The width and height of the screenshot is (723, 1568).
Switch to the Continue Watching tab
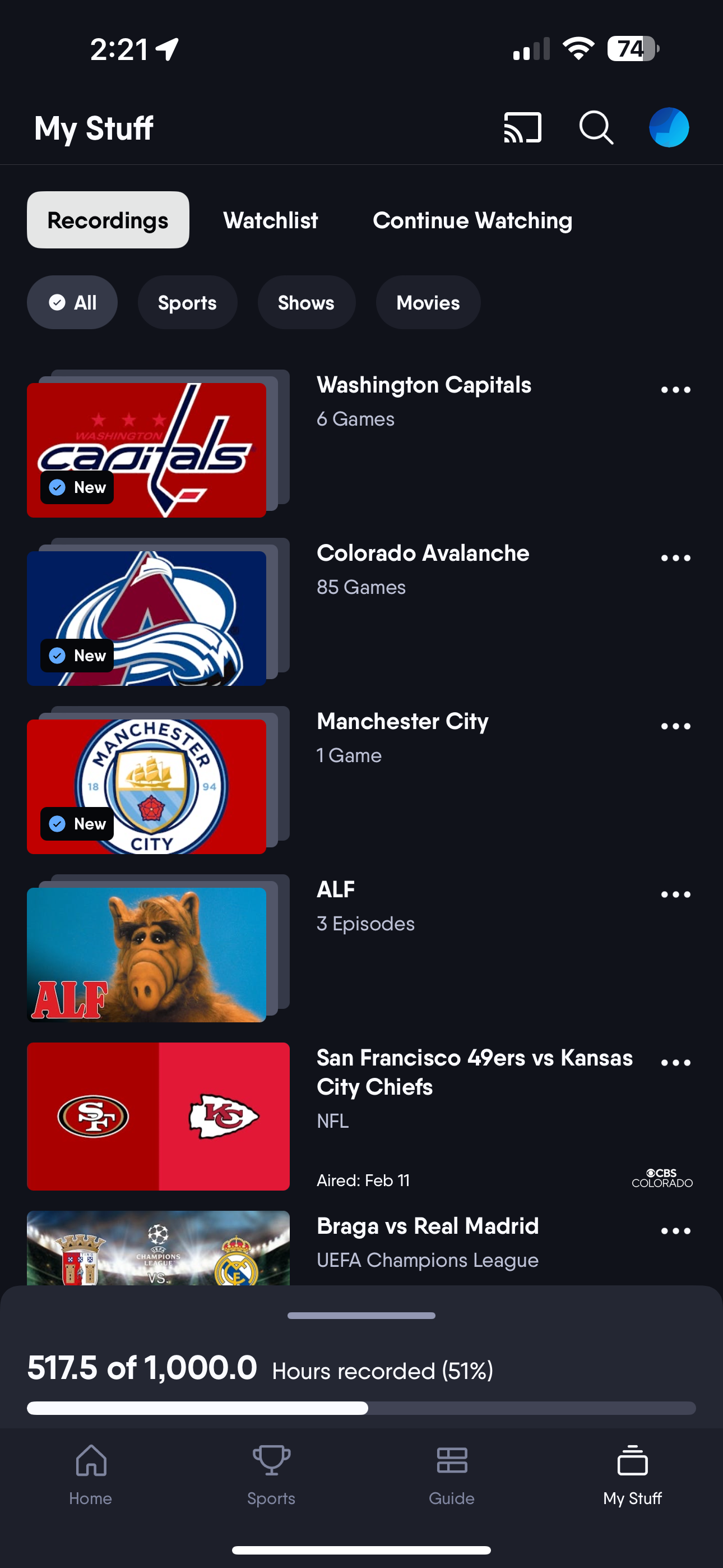click(472, 220)
